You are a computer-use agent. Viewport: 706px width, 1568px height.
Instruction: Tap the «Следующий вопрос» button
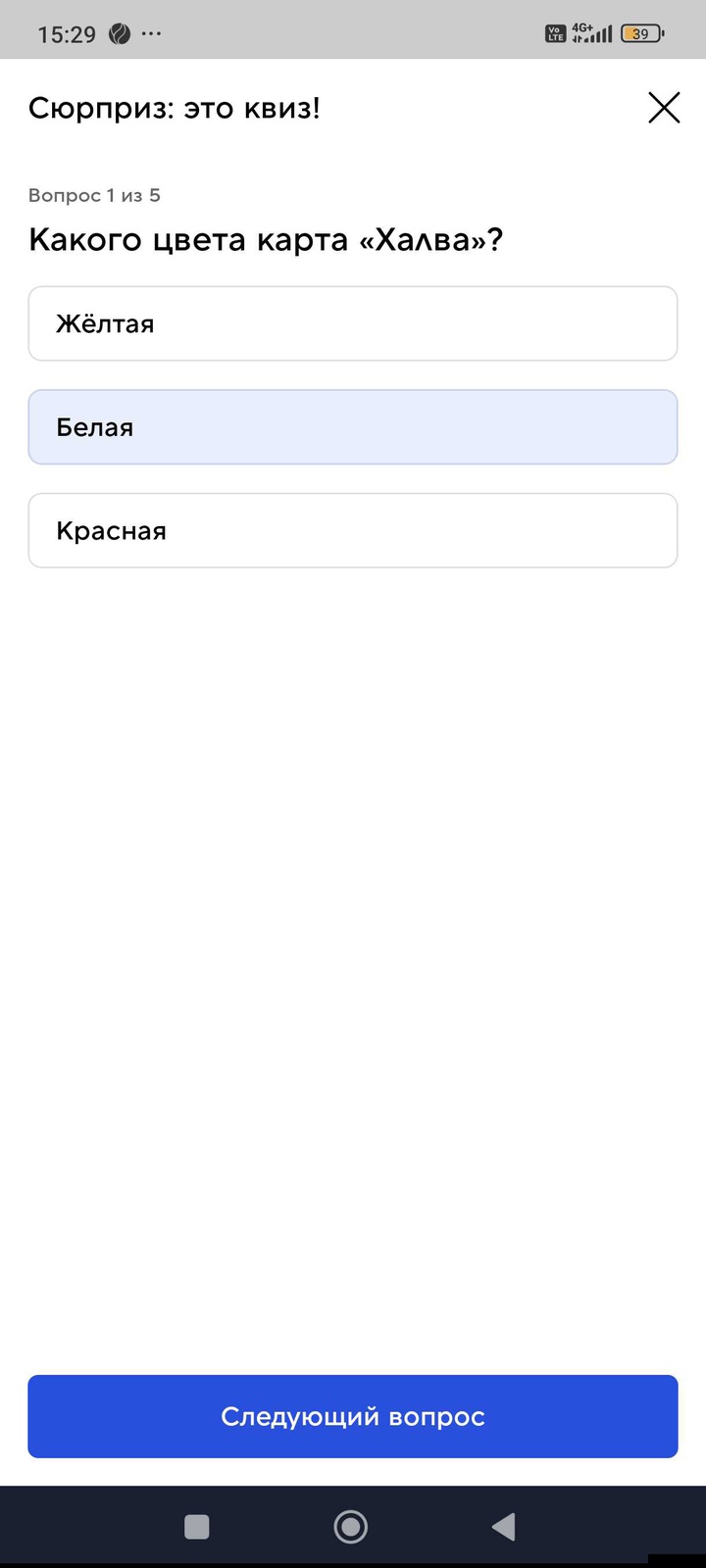tap(353, 1416)
